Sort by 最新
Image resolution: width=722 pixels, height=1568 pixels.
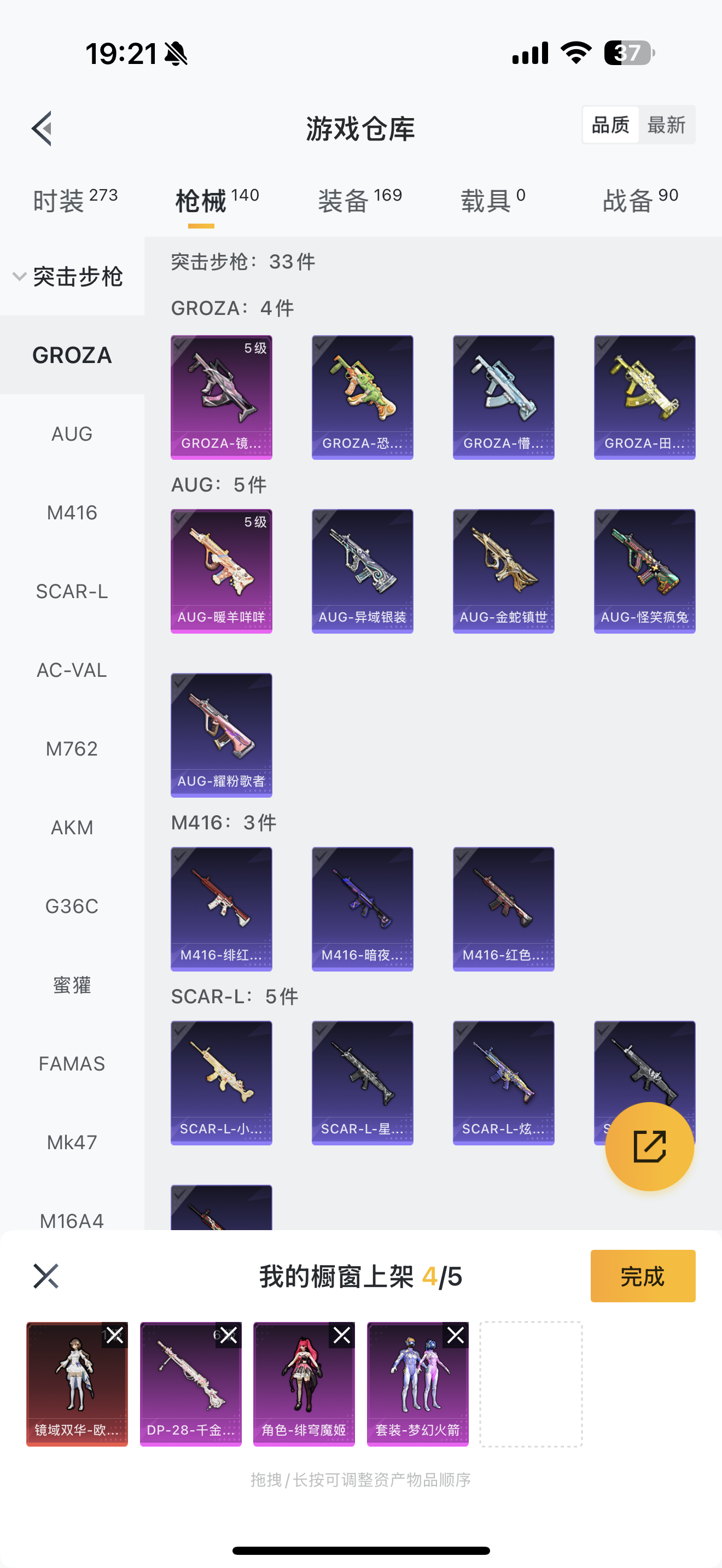pos(666,125)
